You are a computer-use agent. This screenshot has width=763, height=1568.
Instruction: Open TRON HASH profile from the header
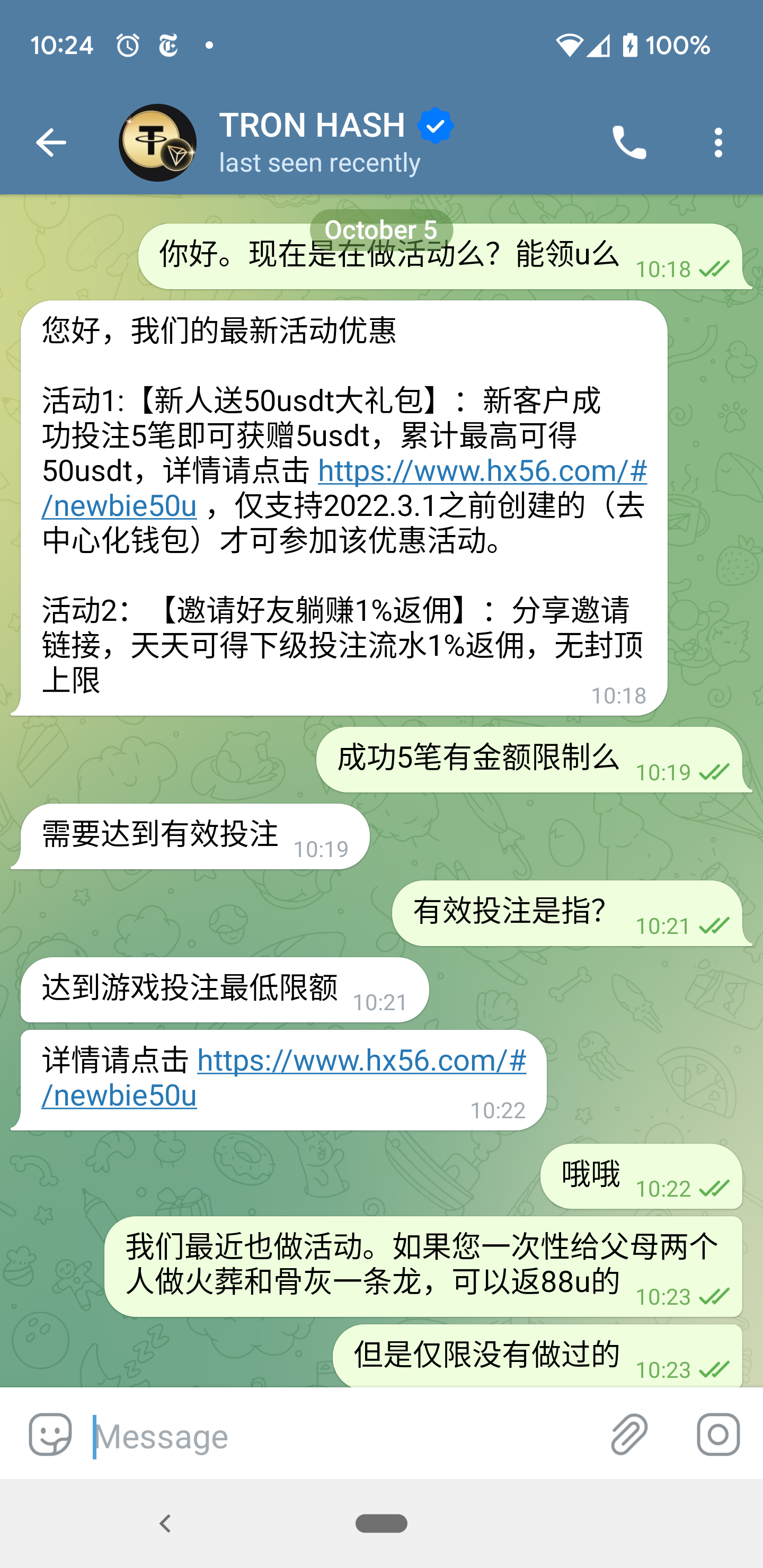(x=286, y=143)
